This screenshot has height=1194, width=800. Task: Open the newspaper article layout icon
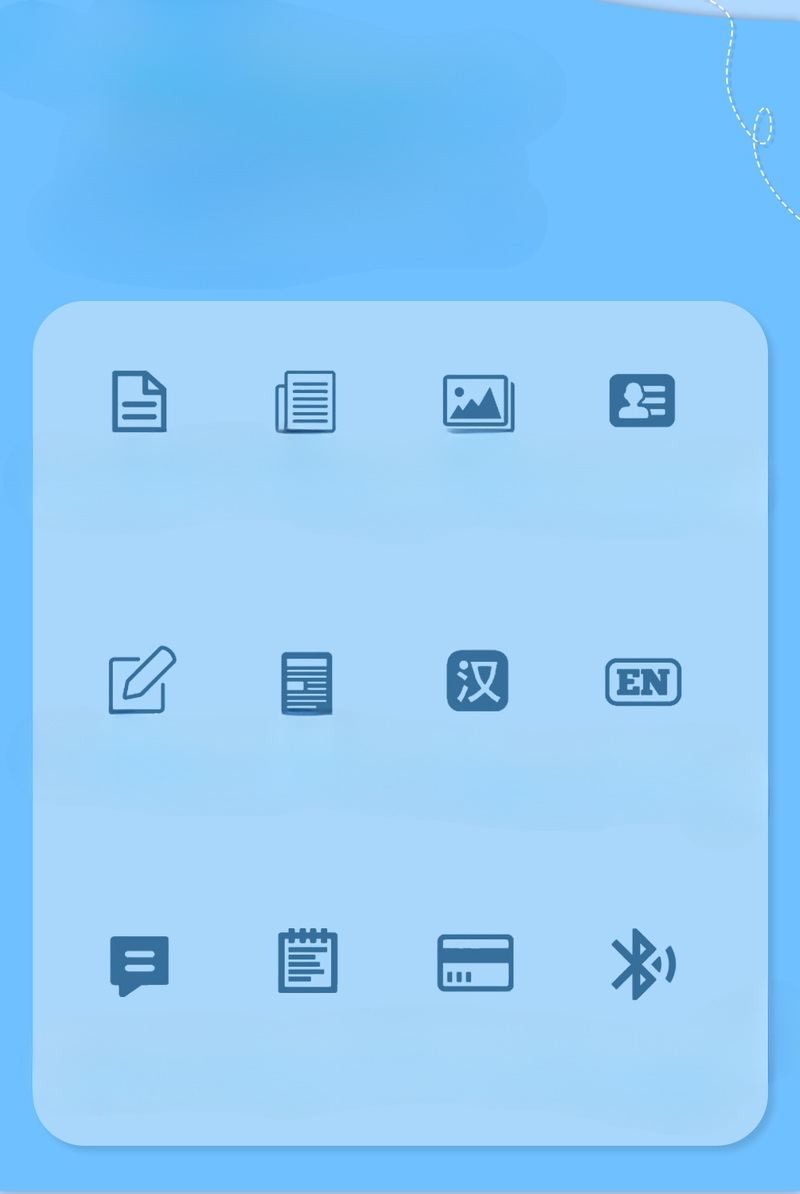pos(307,683)
